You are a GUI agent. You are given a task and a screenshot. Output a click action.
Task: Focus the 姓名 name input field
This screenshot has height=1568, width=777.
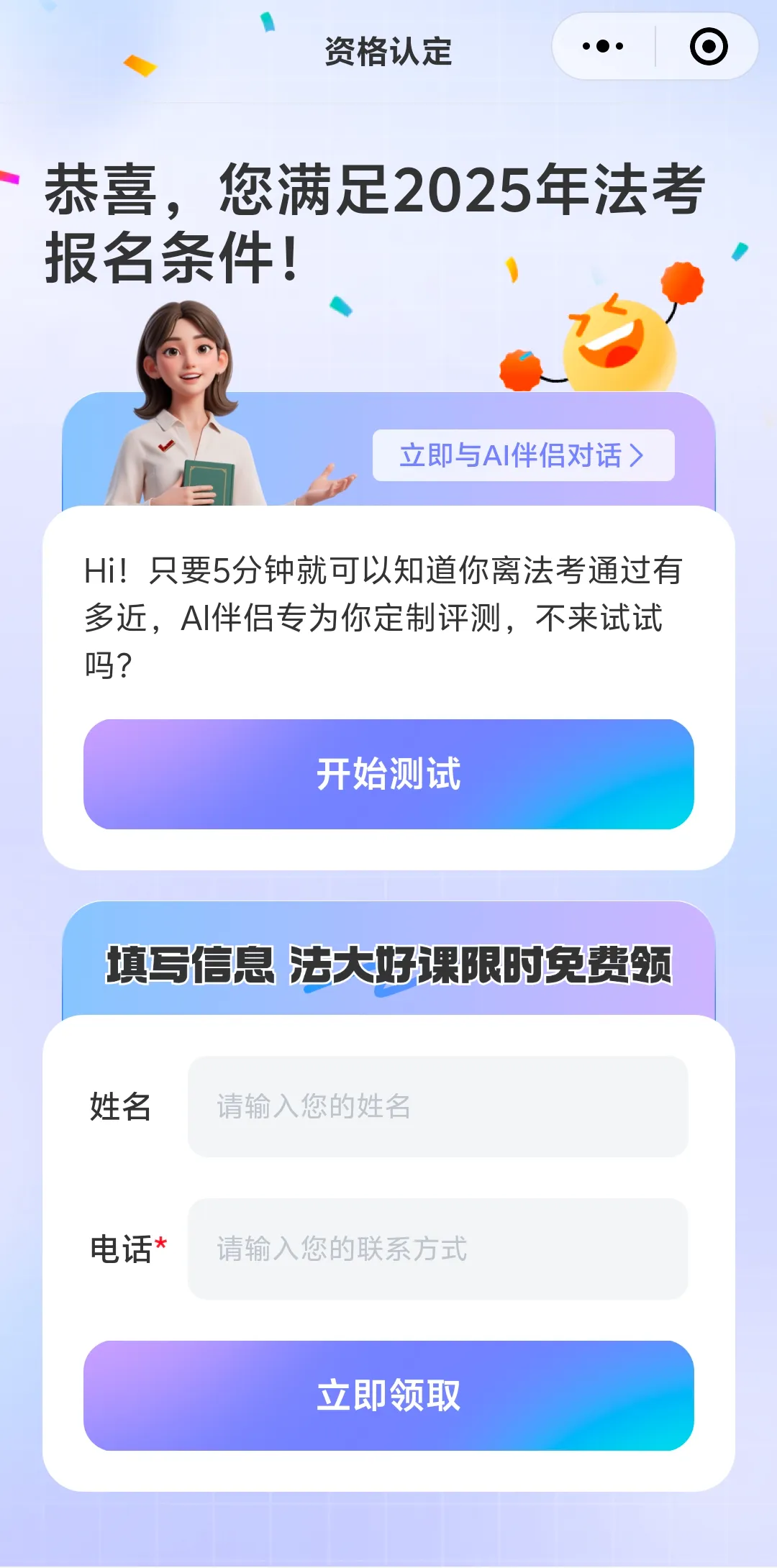pyautogui.click(x=437, y=1106)
